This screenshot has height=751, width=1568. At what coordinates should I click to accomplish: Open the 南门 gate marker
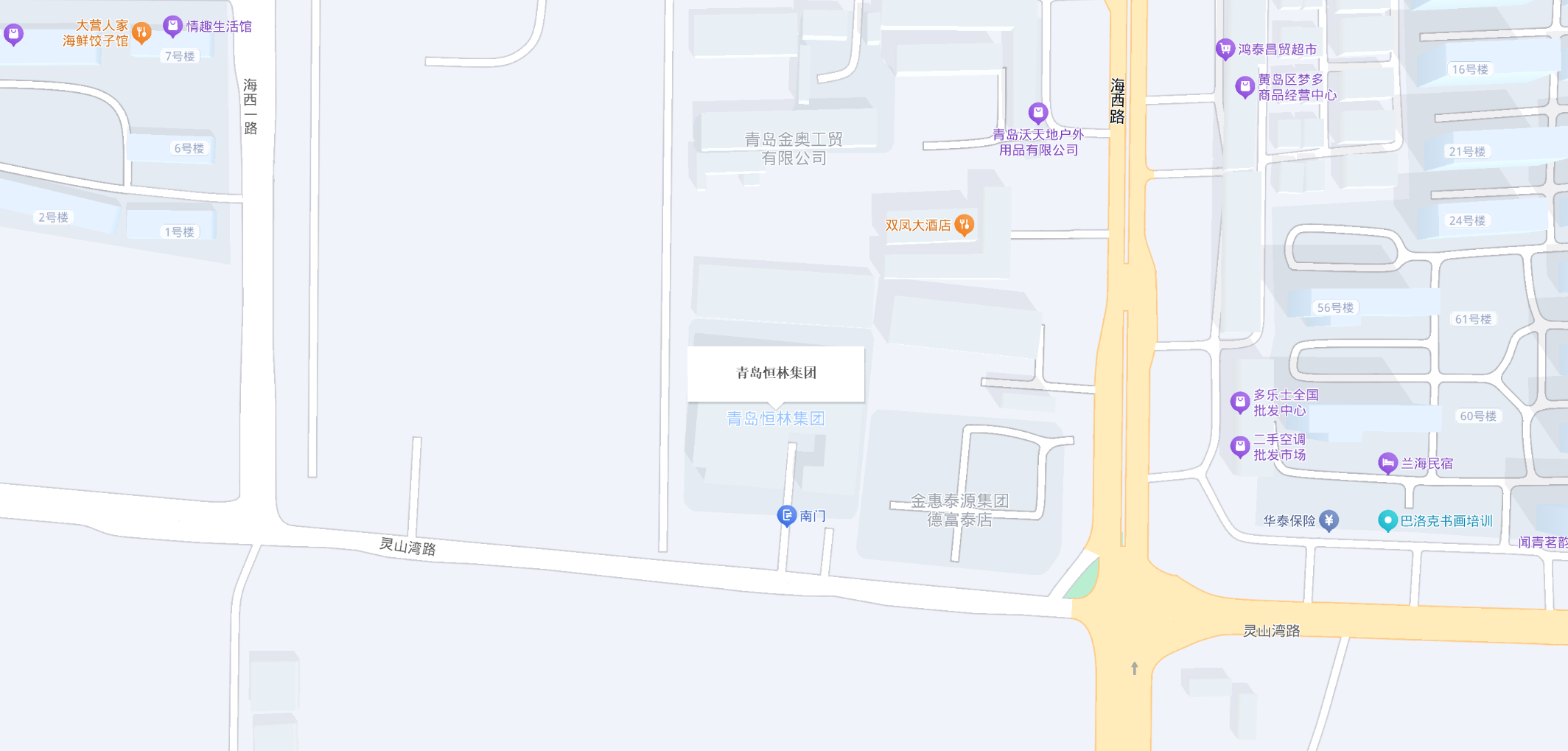click(x=787, y=515)
